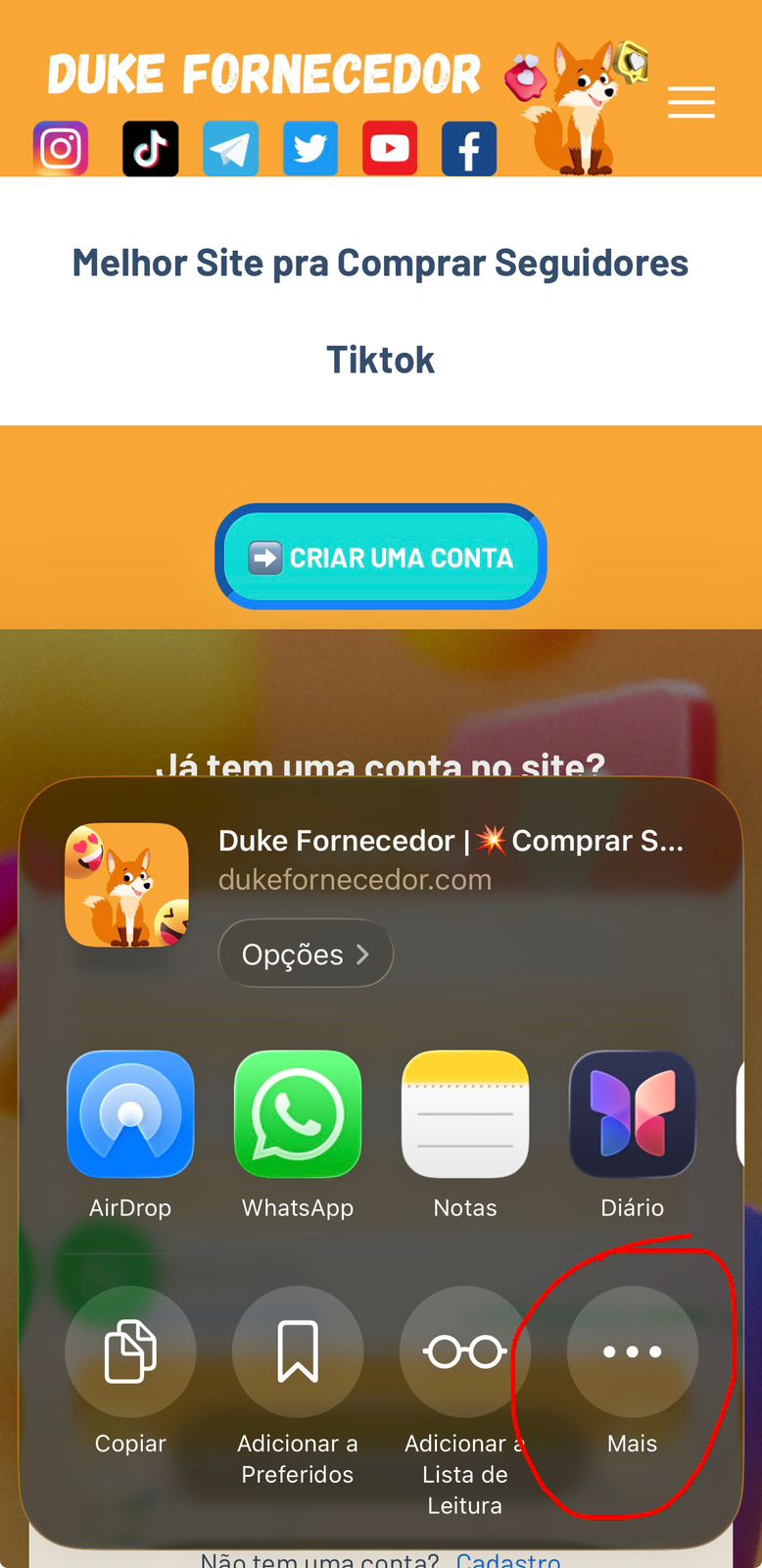Open the Opções share options

[305, 954]
